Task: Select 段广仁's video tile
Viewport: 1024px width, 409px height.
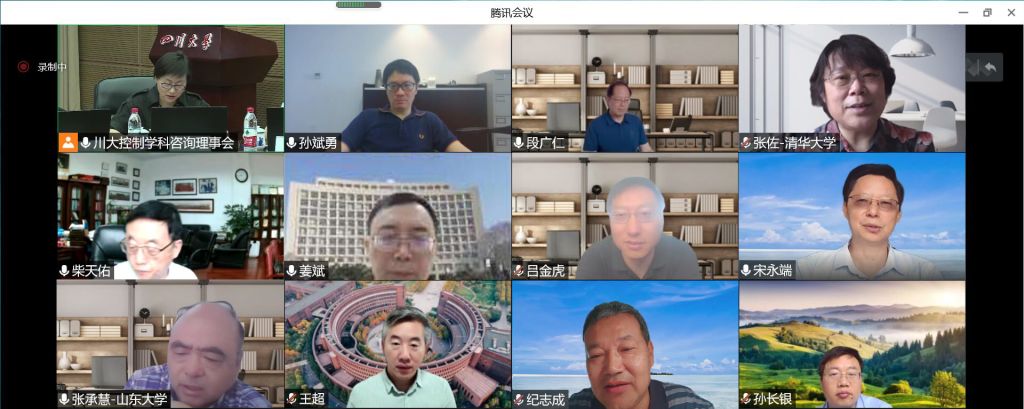Action: [x=624, y=88]
